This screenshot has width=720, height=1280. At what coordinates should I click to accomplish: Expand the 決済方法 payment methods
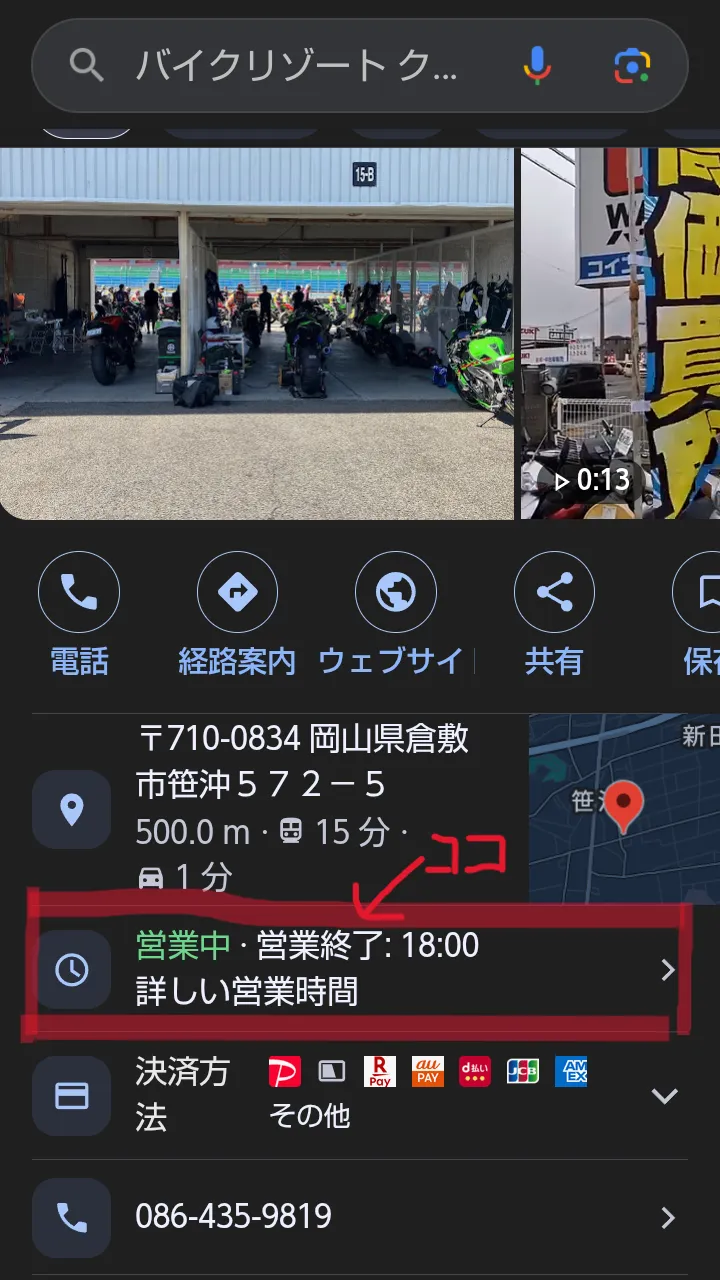tap(664, 1096)
